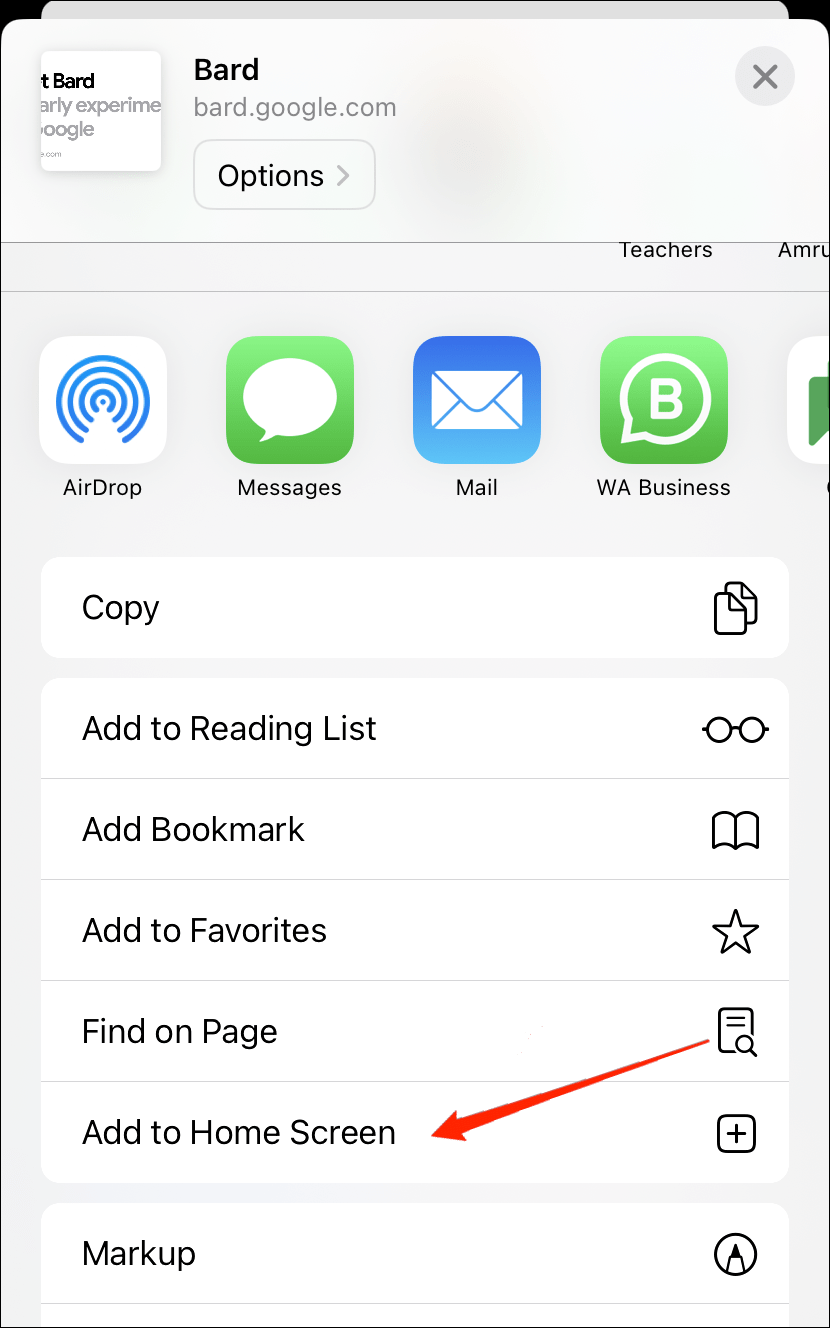Share the link through Messages
The width and height of the screenshot is (830, 1328).
pyautogui.click(x=290, y=400)
